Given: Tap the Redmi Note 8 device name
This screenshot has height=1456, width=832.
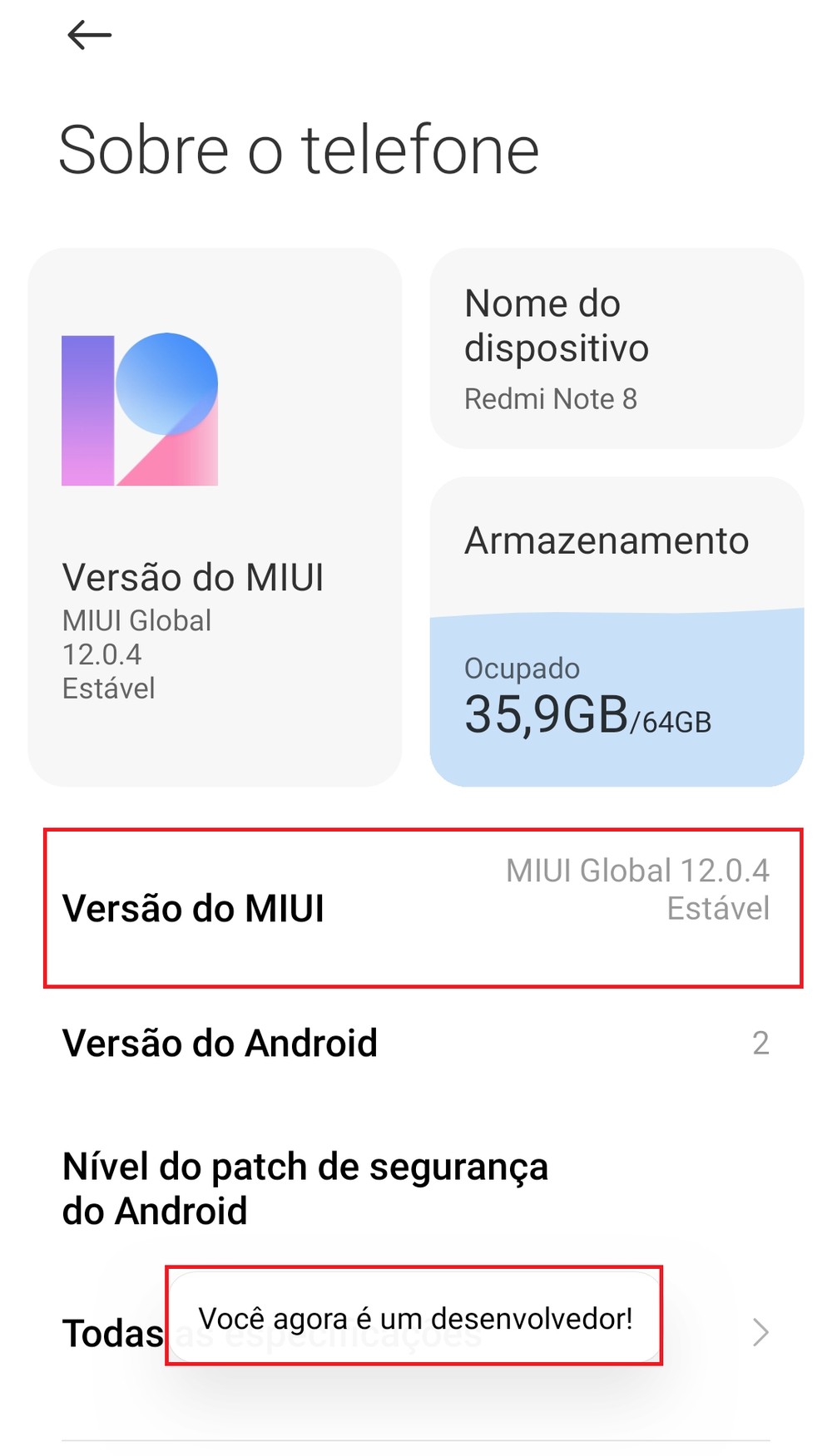Looking at the screenshot, I should pos(550,399).
